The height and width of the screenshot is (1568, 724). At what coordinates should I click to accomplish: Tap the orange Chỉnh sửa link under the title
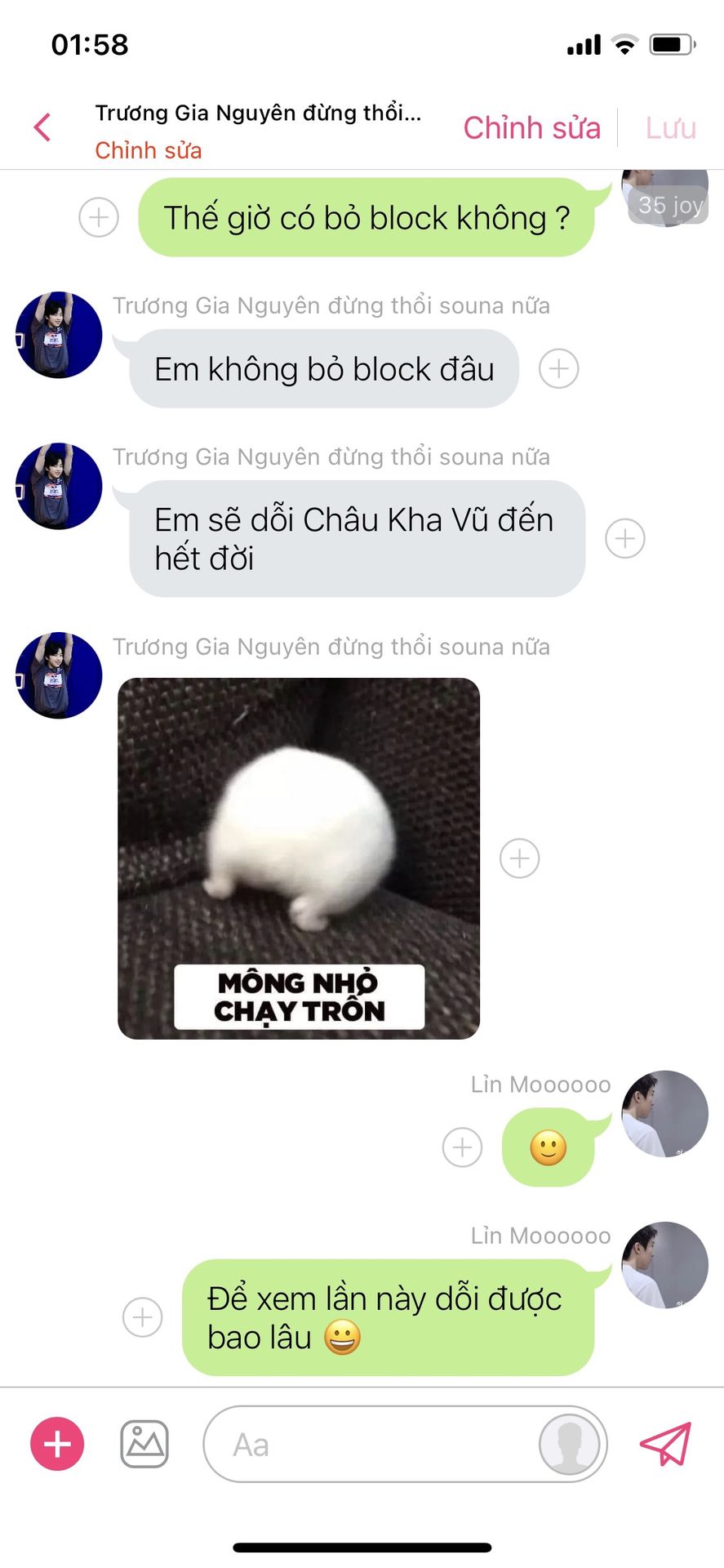click(149, 150)
